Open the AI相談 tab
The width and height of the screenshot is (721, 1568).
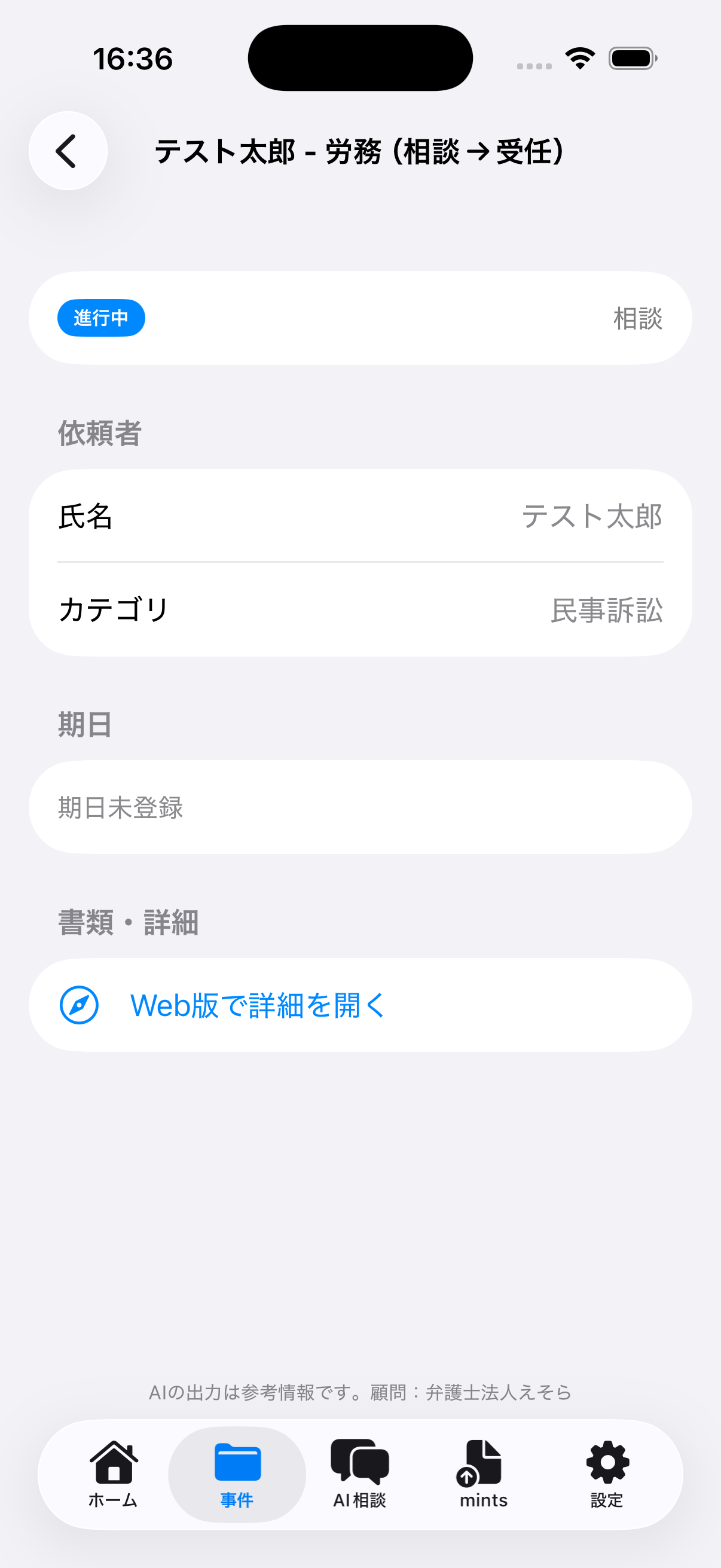pyautogui.click(x=359, y=1473)
